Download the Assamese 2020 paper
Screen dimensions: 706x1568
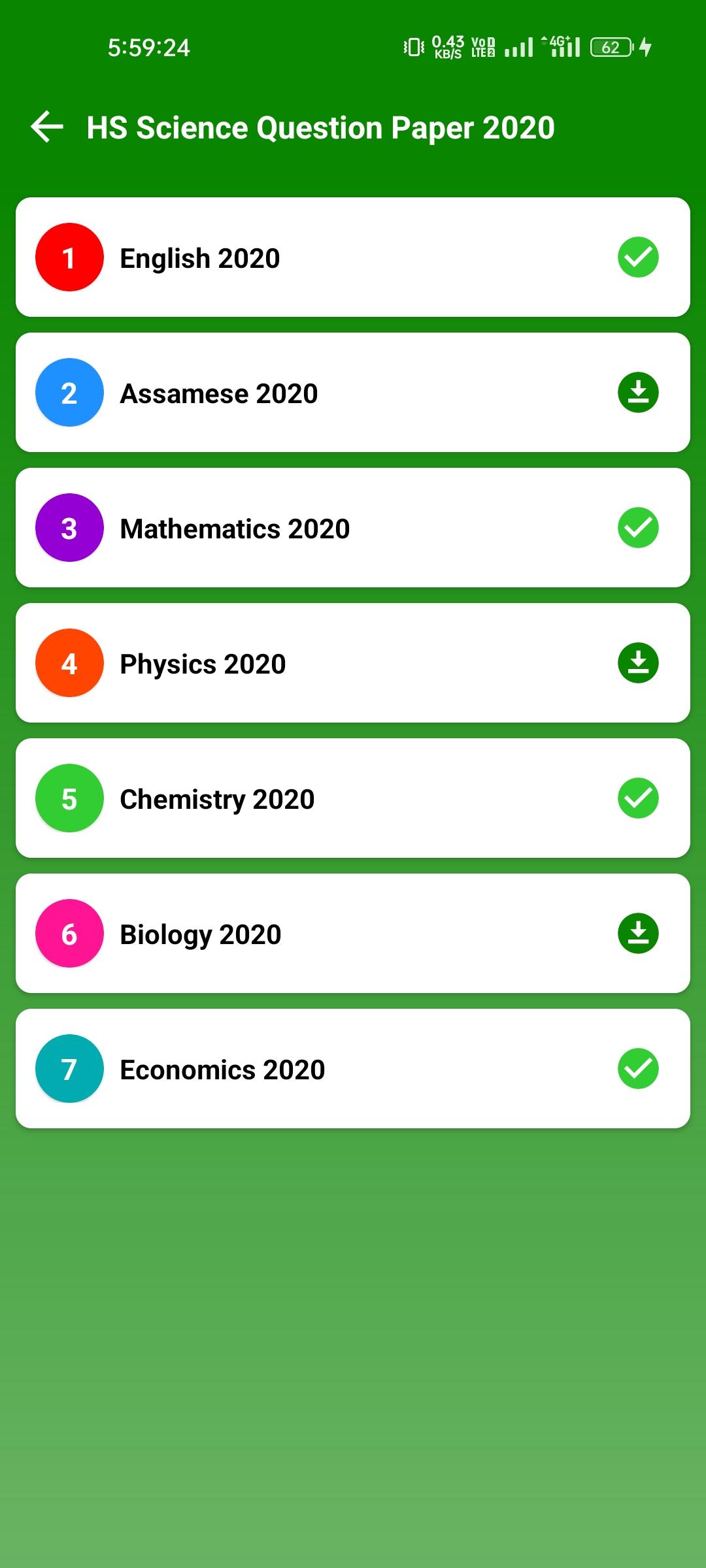pyautogui.click(x=638, y=393)
